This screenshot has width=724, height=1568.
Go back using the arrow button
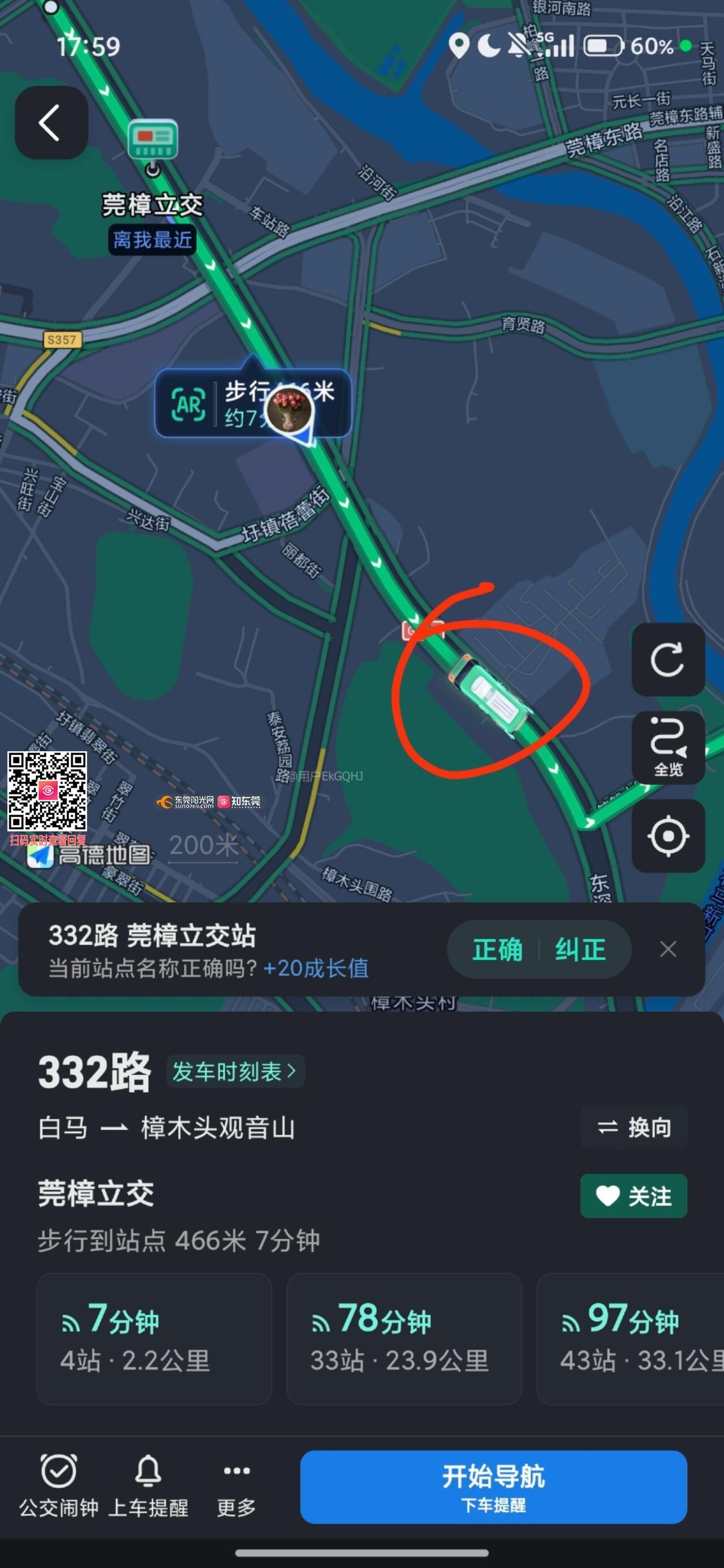pyautogui.click(x=51, y=123)
